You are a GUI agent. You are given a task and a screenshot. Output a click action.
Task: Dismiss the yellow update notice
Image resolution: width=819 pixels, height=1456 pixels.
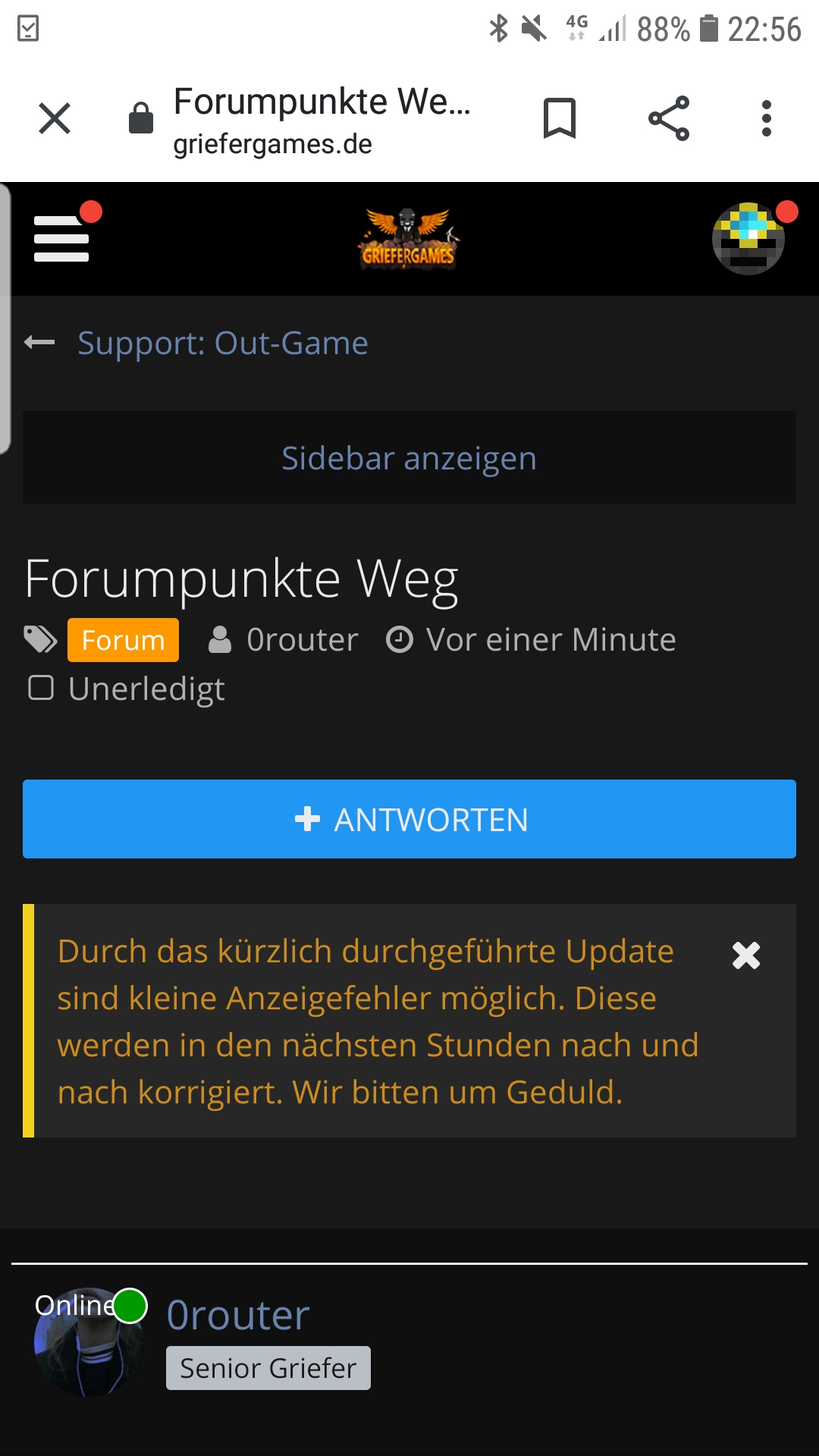pos(746,955)
